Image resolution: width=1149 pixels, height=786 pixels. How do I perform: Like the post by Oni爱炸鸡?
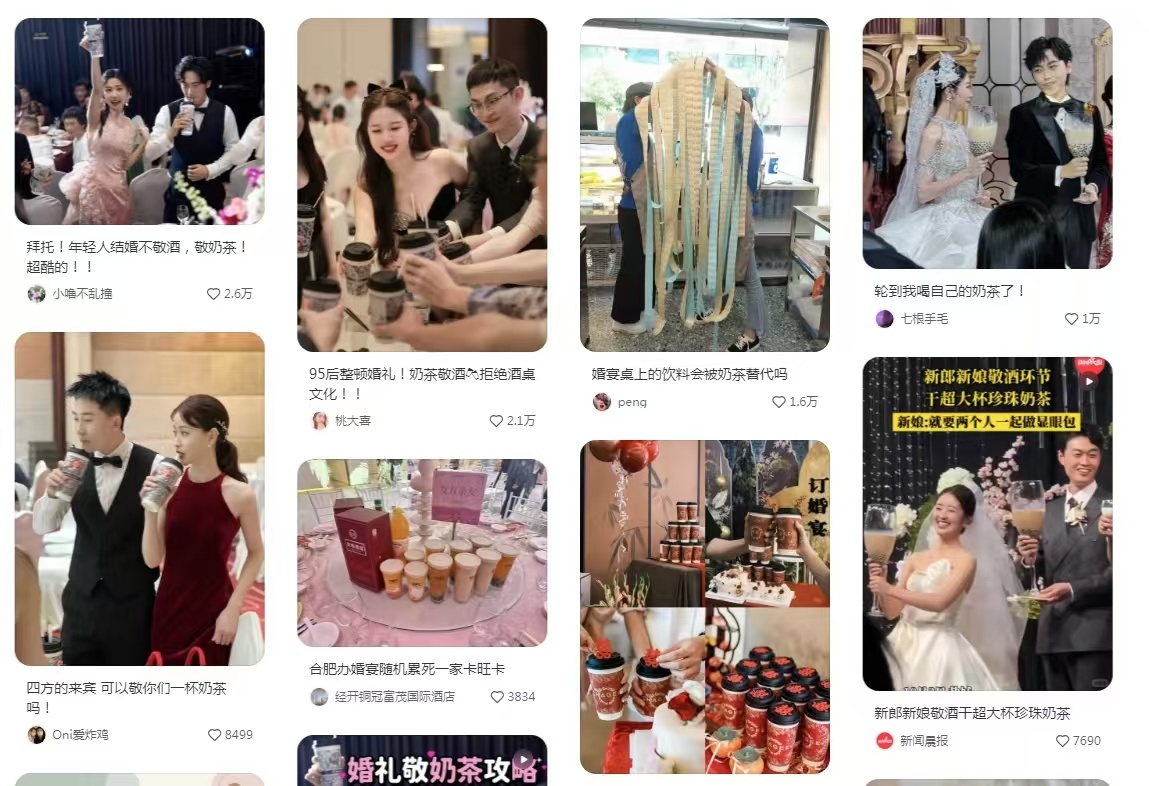click(x=214, y=735)
